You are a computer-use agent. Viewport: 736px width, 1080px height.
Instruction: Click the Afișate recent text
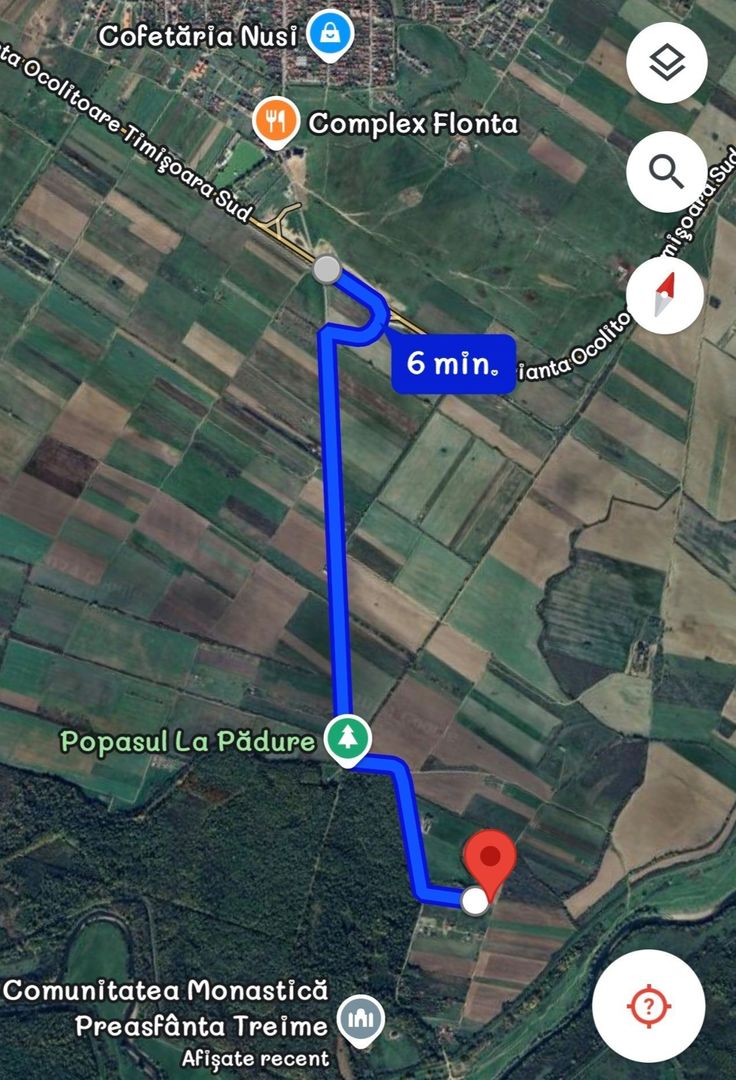coord(255,1057)
